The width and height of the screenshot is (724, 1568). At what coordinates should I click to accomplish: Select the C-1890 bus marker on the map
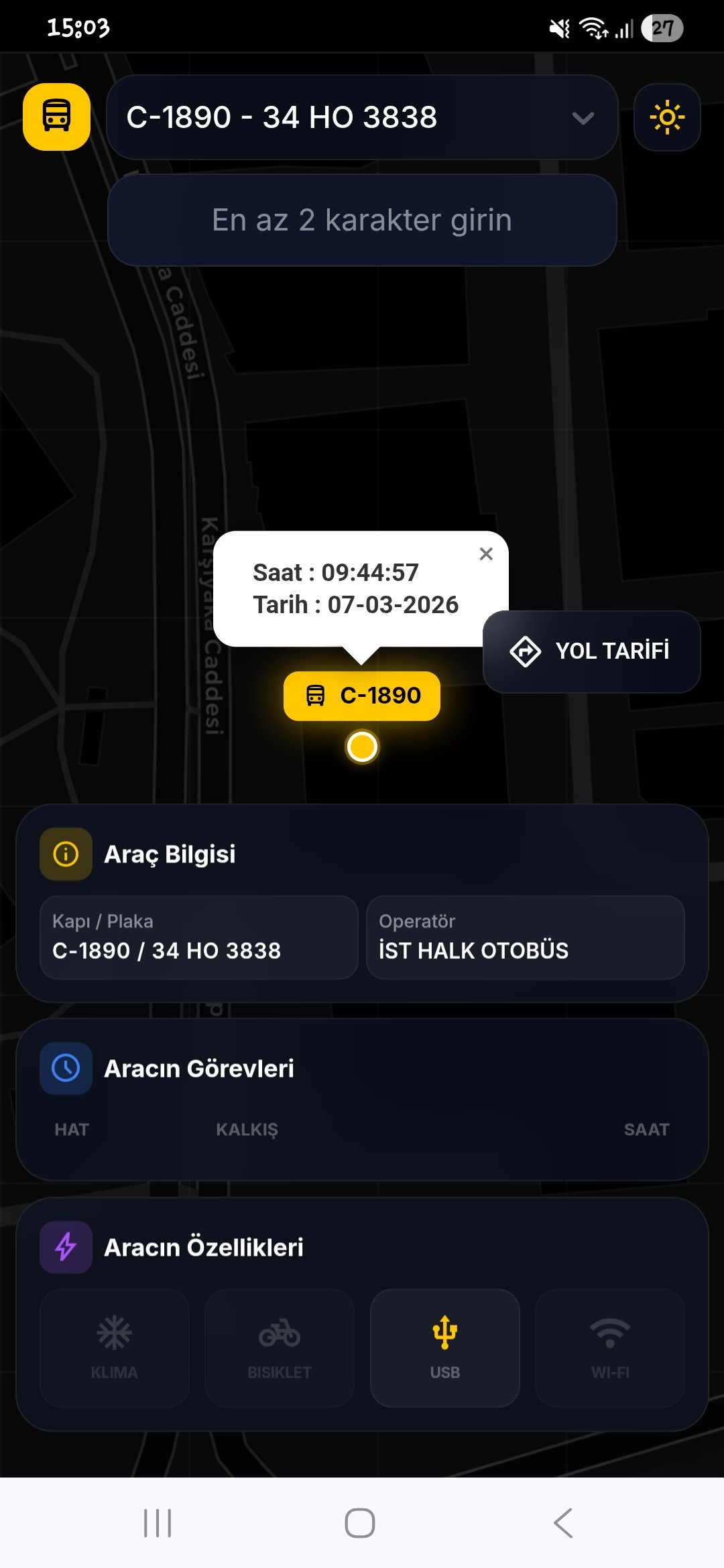[x=362, y=696]
